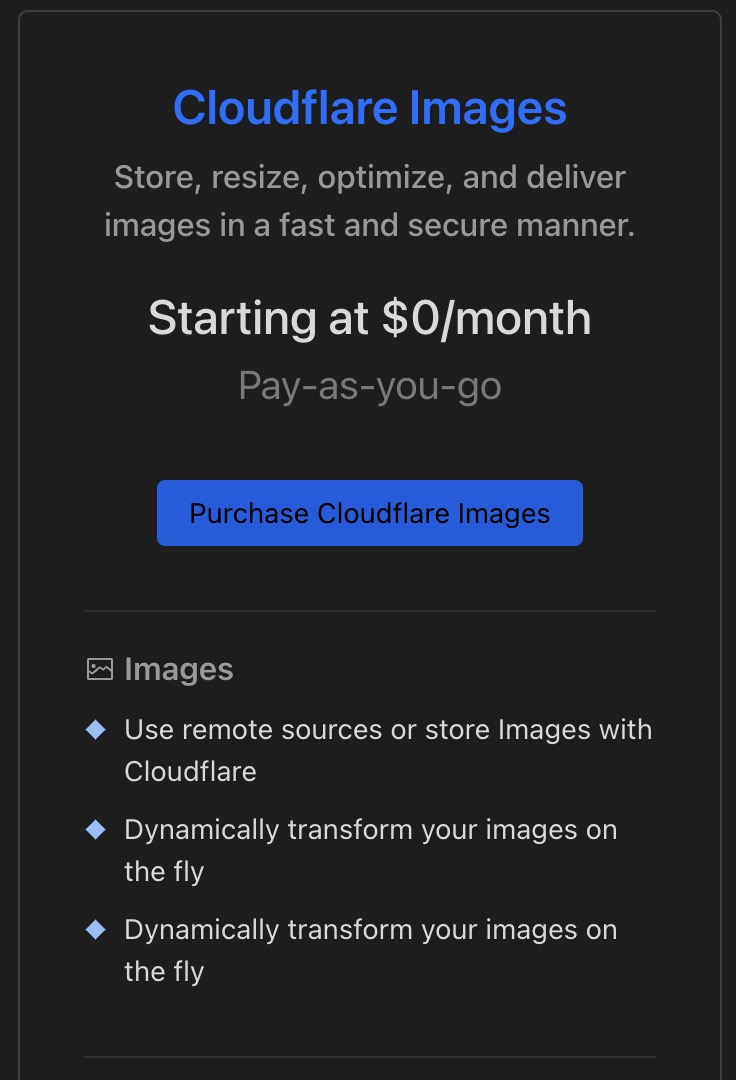Select the Pay-as-you-go label
The image size is (736, 1080).
pos(369,384)
